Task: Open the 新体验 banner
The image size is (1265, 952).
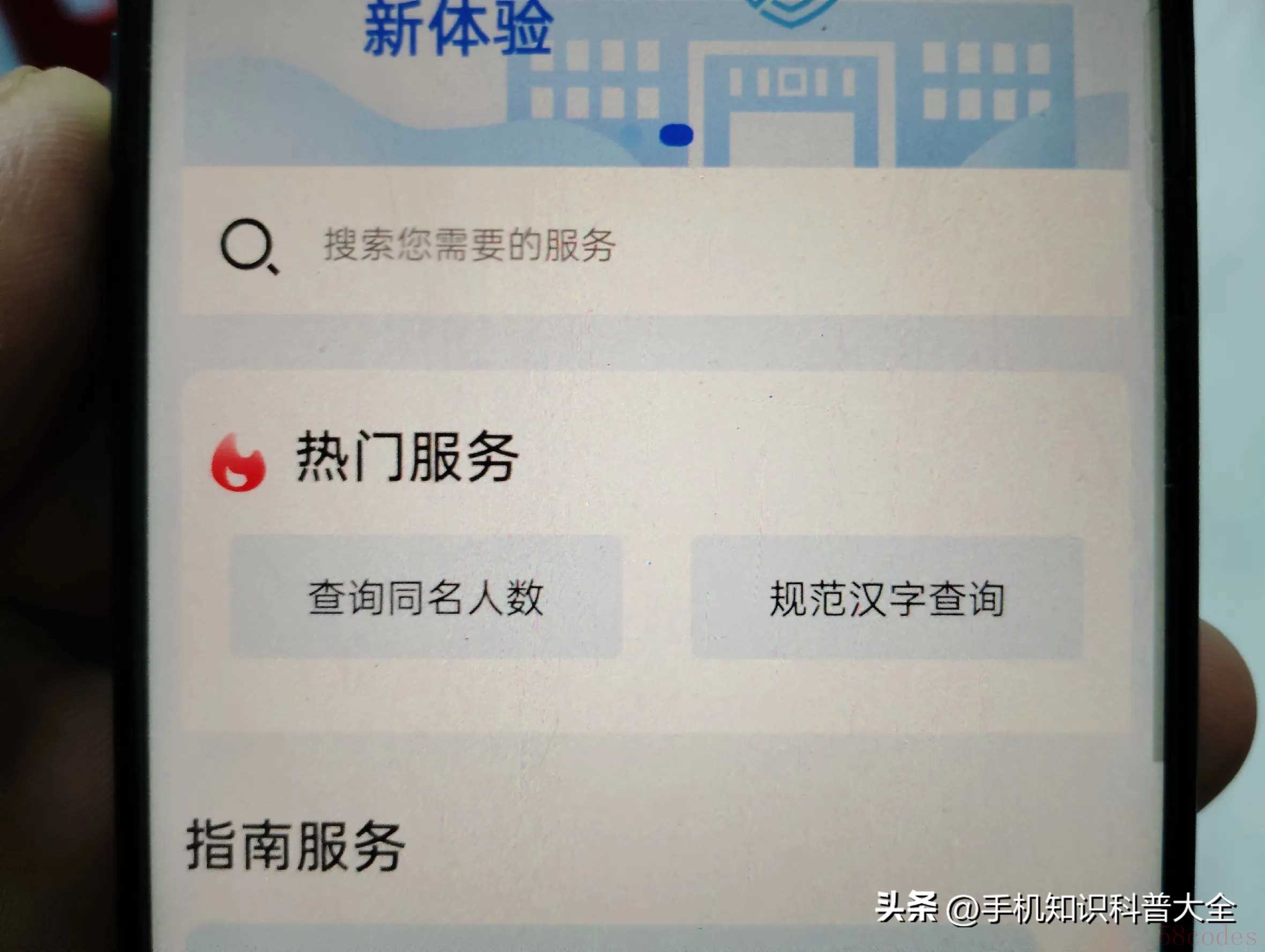Action: (x=629, y=80)
